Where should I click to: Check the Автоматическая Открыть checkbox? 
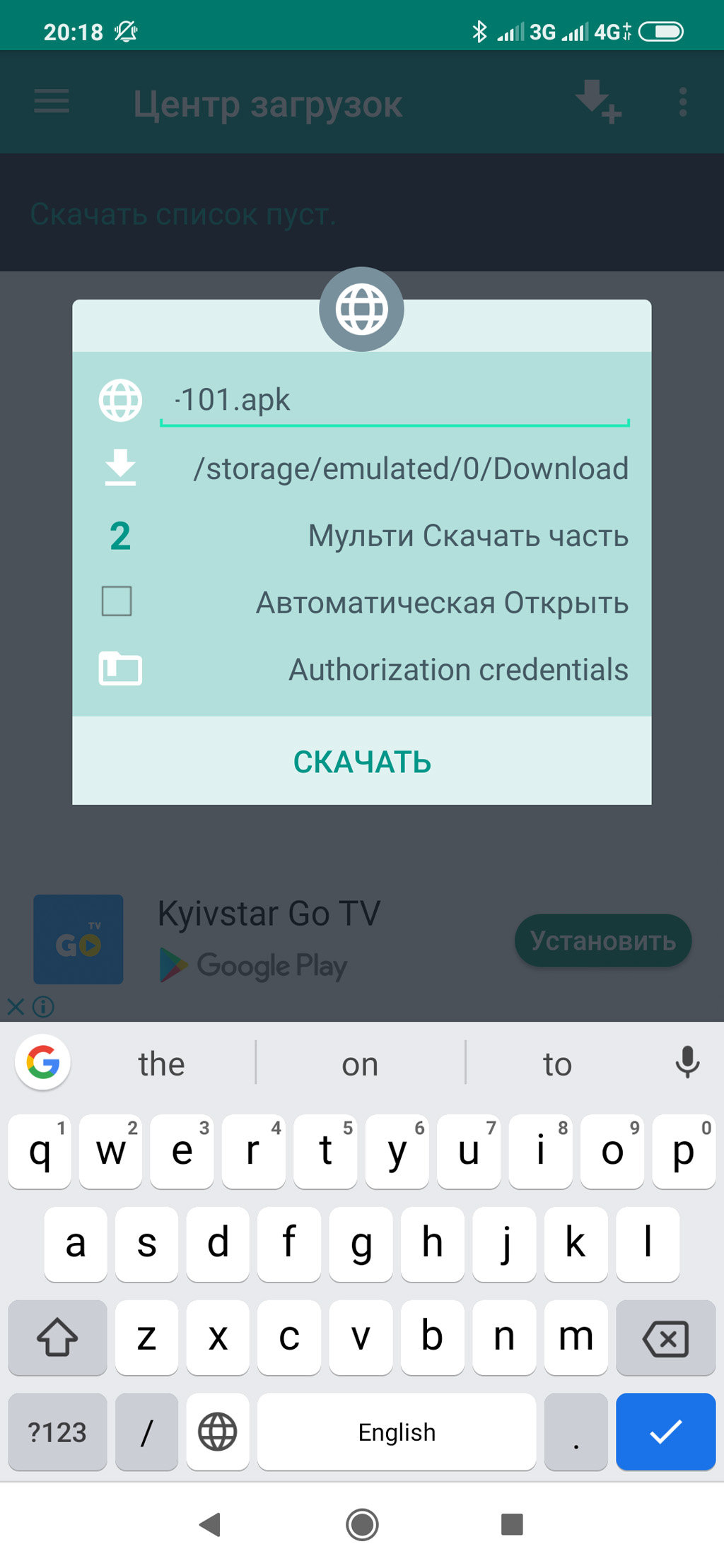[x=117, y=601]
